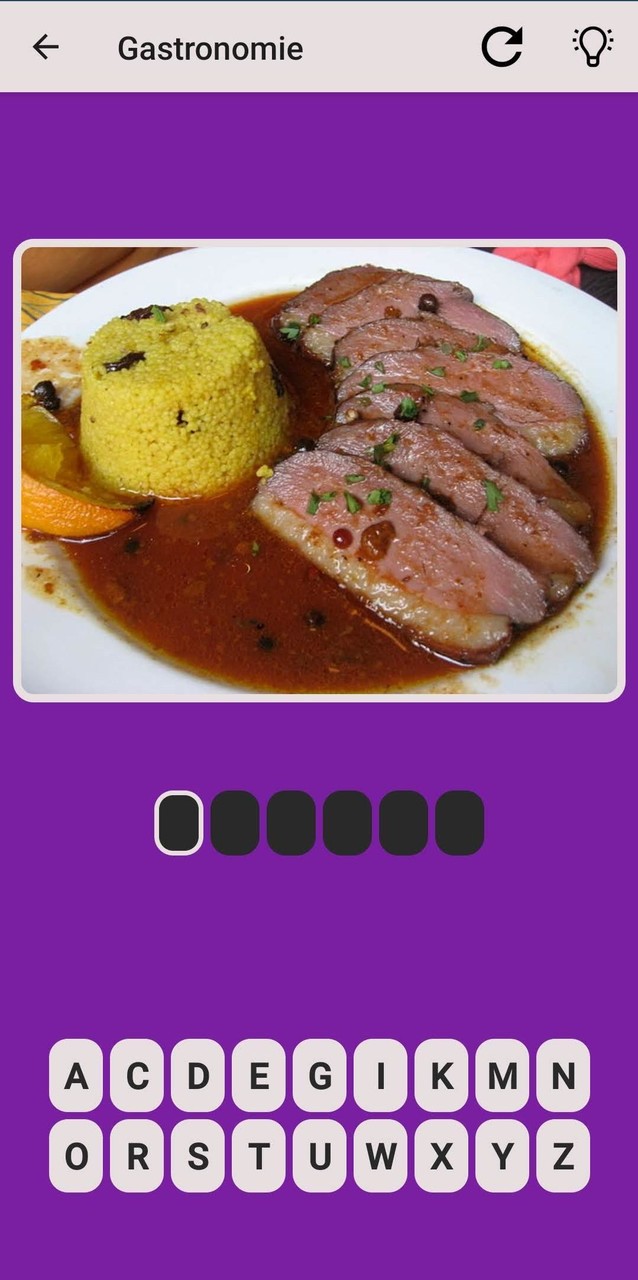This screenshot has width=638, height=1280.
Task: Tap the G letter key
Action: click(x=320, y=1076)
